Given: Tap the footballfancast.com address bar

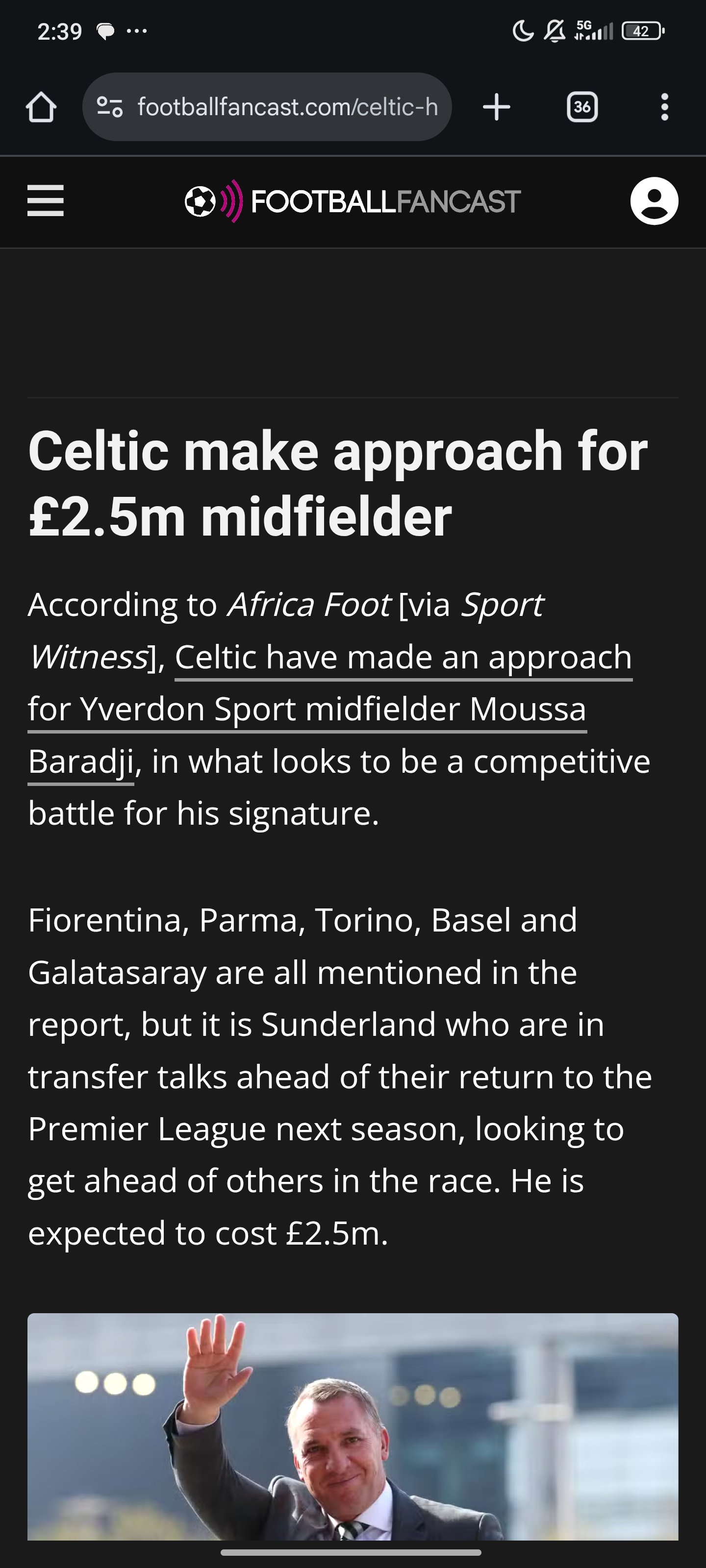Looking at the screenshot, I should [x=267, y=107].
